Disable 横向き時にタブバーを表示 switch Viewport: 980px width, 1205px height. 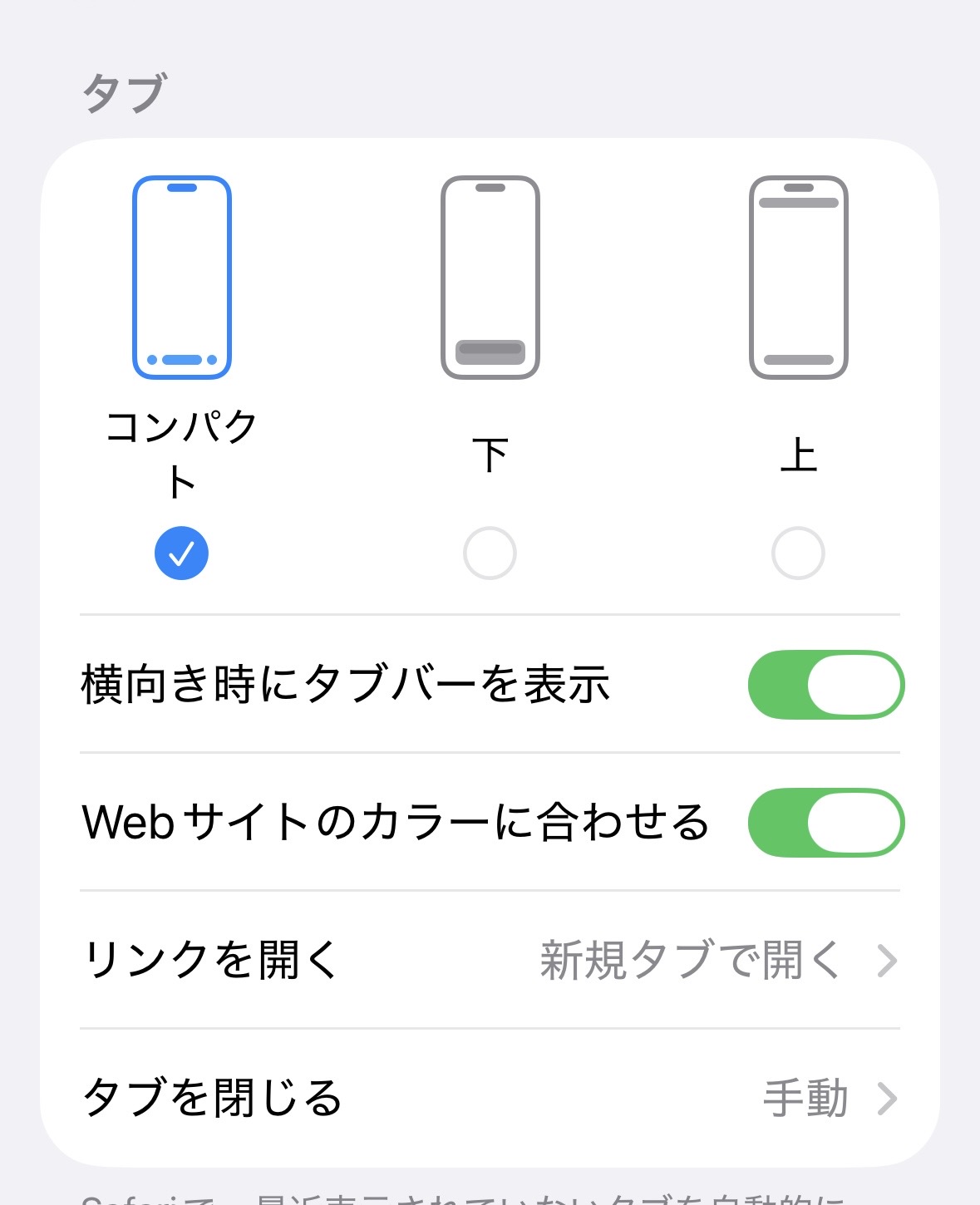(x=825, y=685)
